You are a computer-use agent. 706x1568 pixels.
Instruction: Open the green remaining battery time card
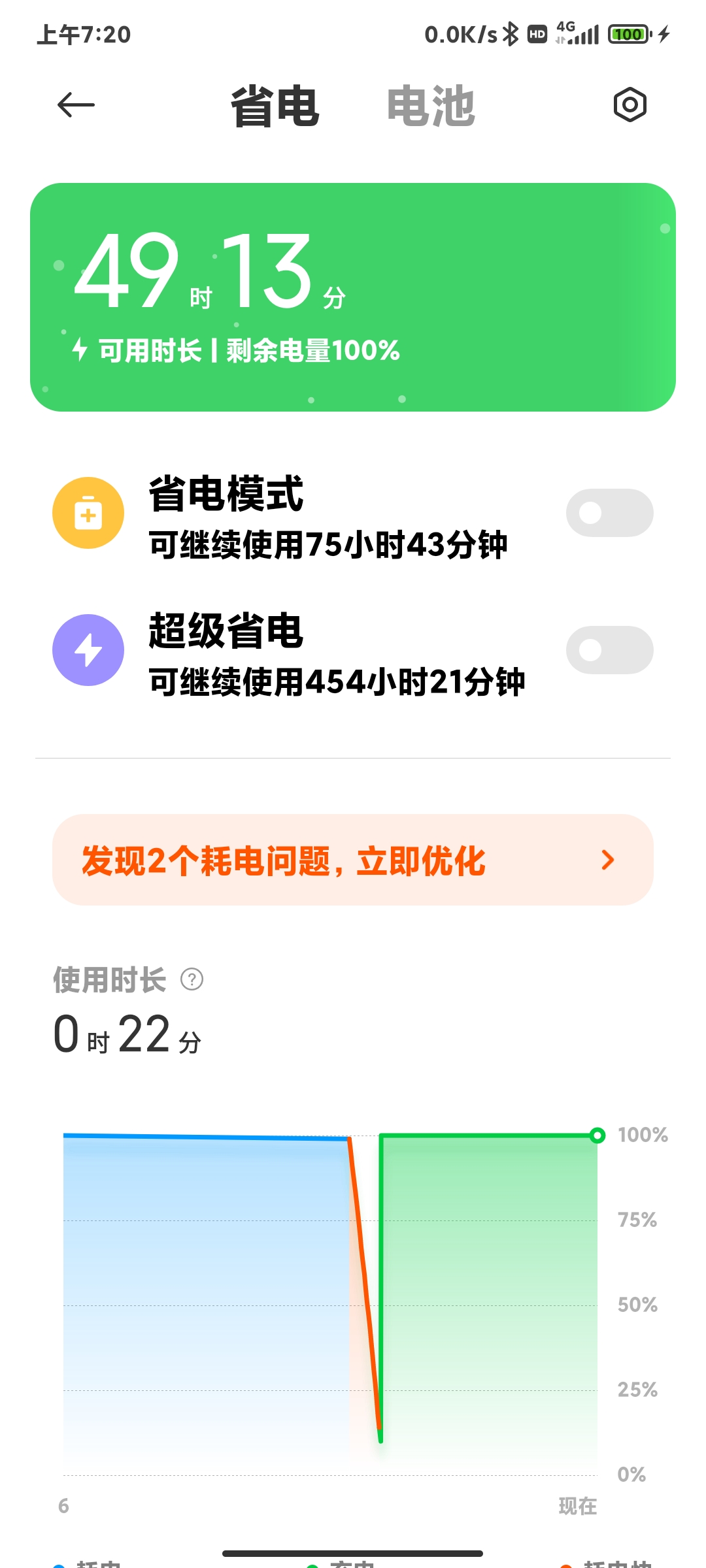pos(353,297)
